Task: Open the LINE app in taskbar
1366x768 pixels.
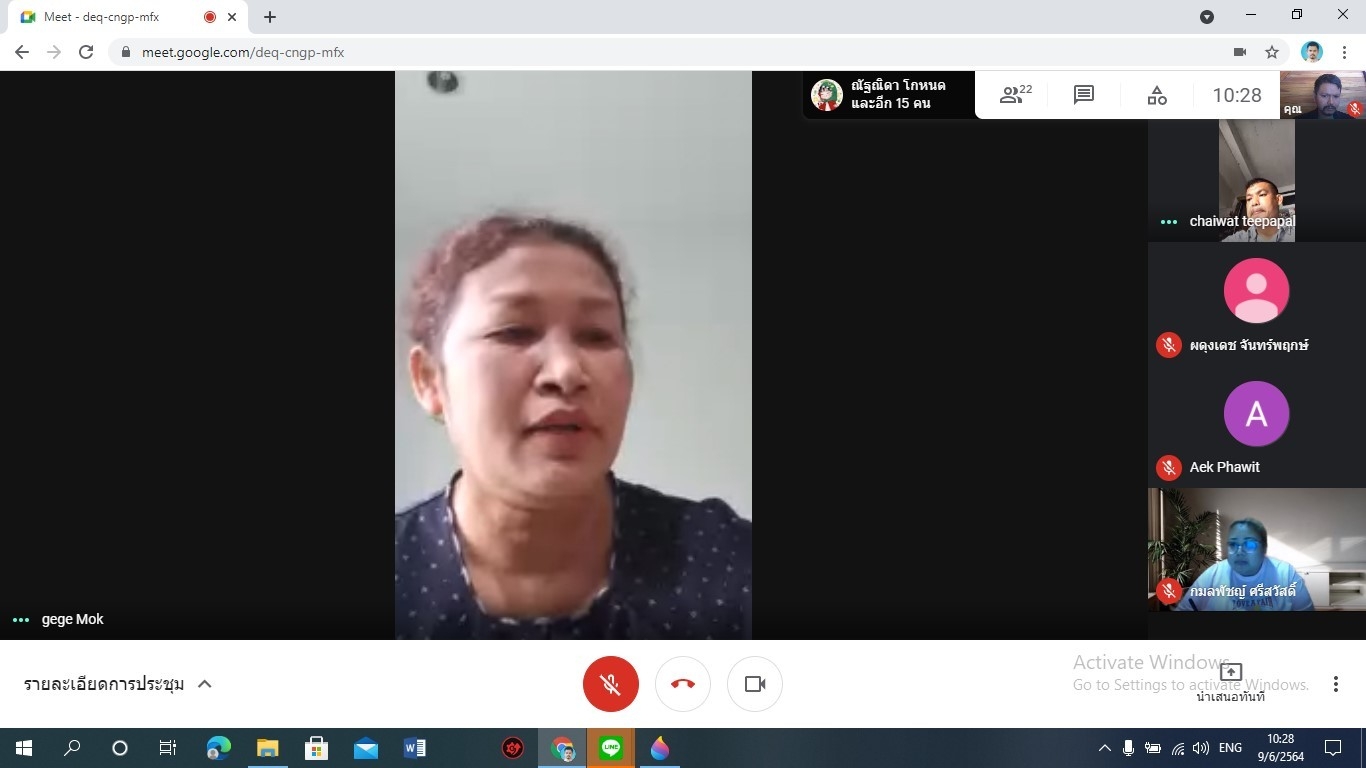Action: [611, 748]
